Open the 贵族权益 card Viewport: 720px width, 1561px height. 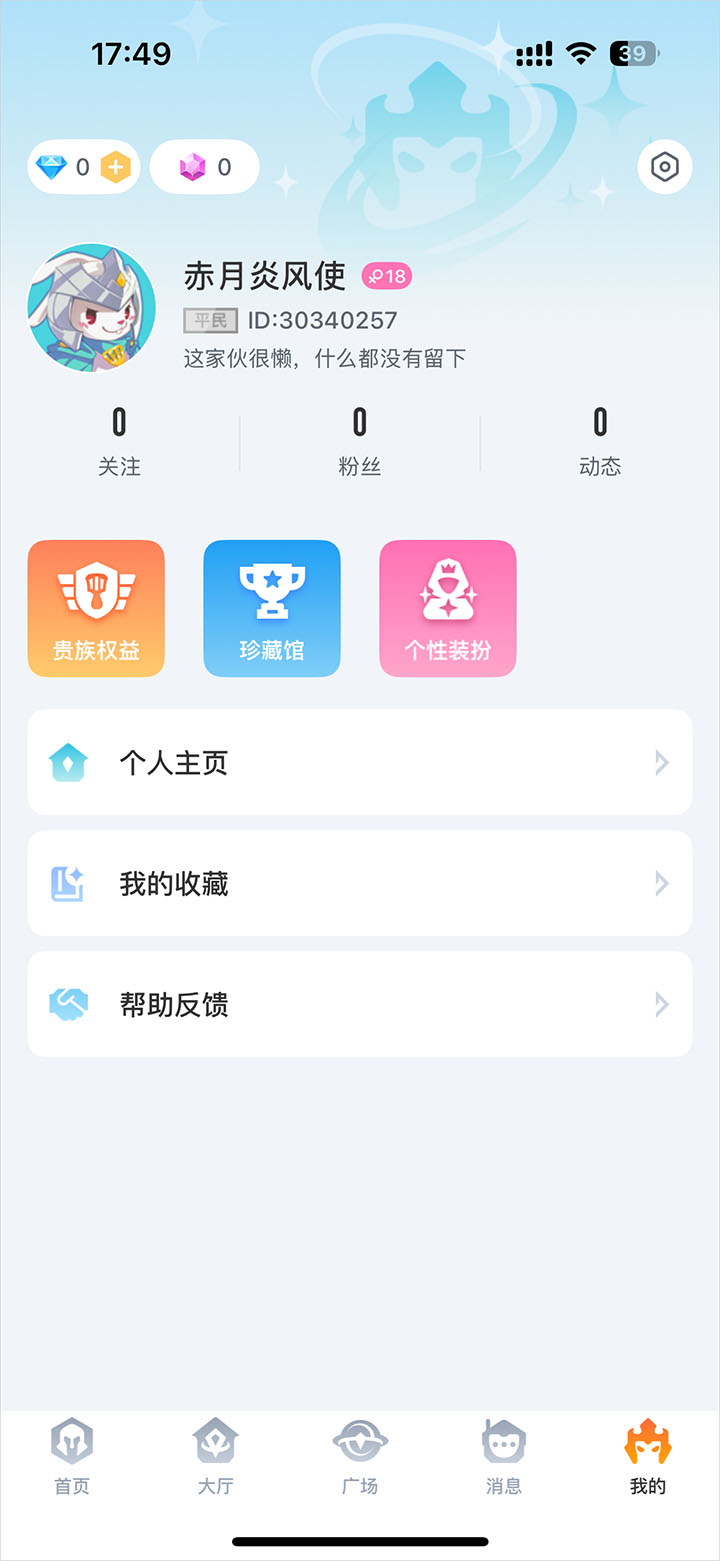click(x=96, y=608)
